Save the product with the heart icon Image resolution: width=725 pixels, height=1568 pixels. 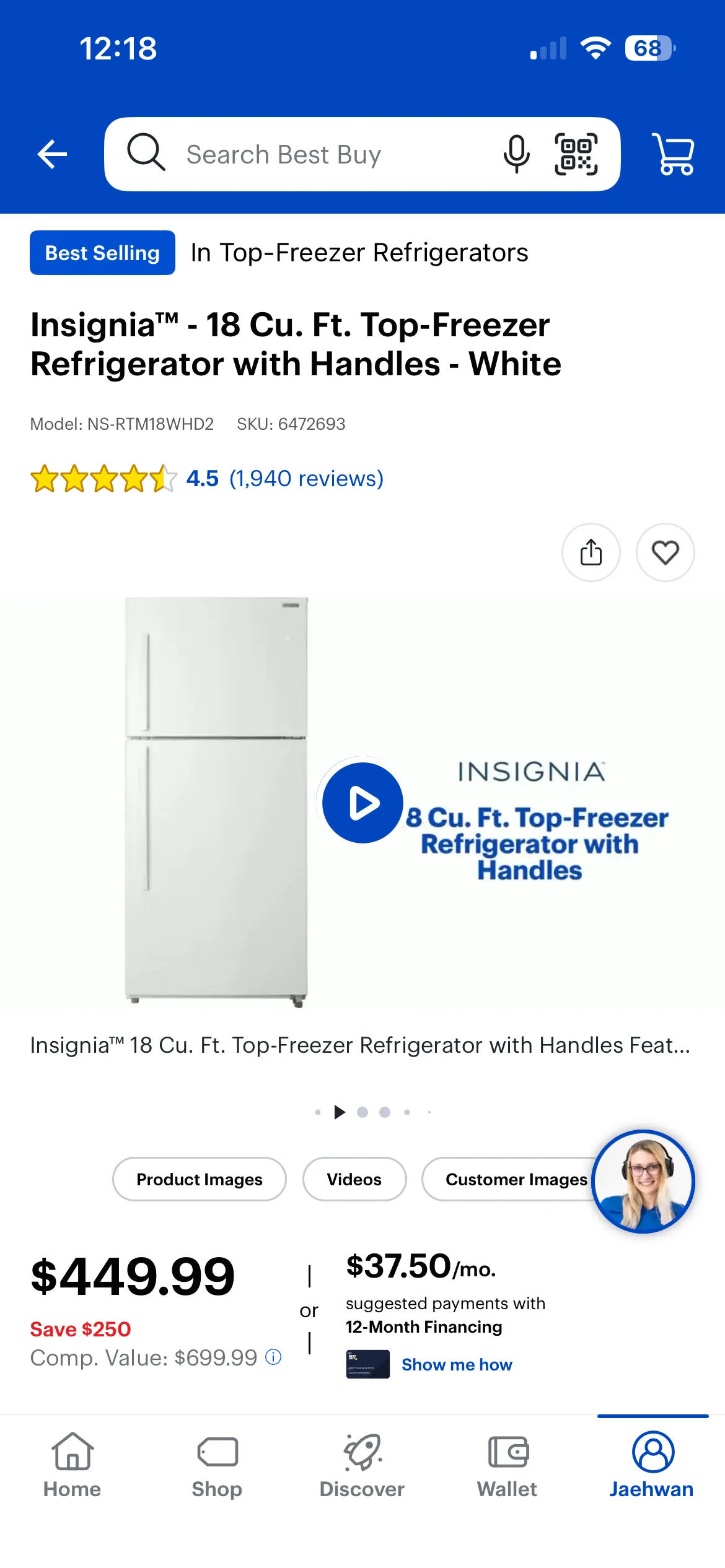pyautogui.click(x=665, y=552)
